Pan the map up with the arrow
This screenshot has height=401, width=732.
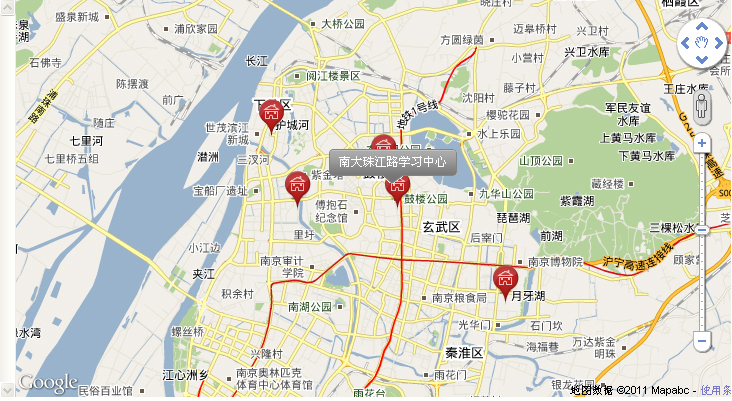(x=702, y=28)
